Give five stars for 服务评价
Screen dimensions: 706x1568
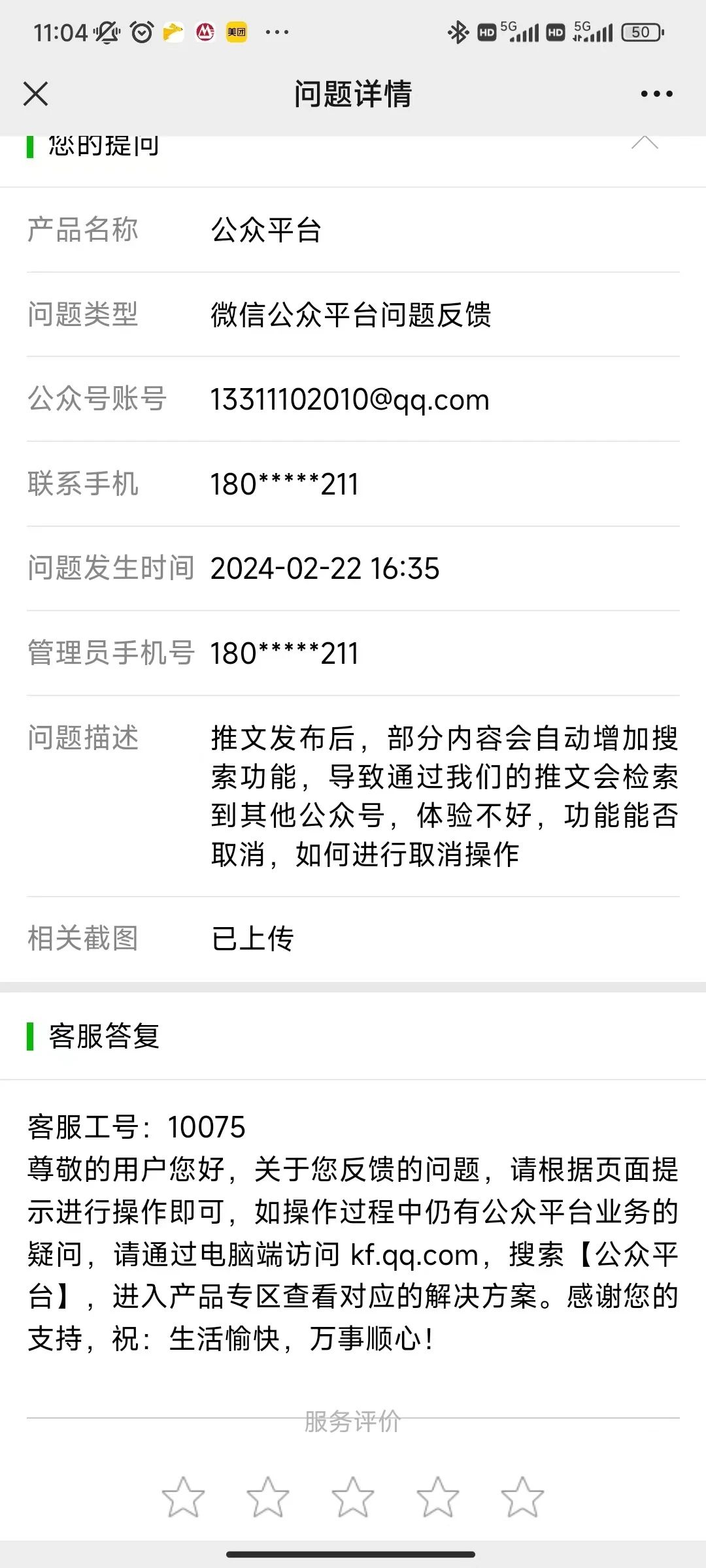[522, 1497]
